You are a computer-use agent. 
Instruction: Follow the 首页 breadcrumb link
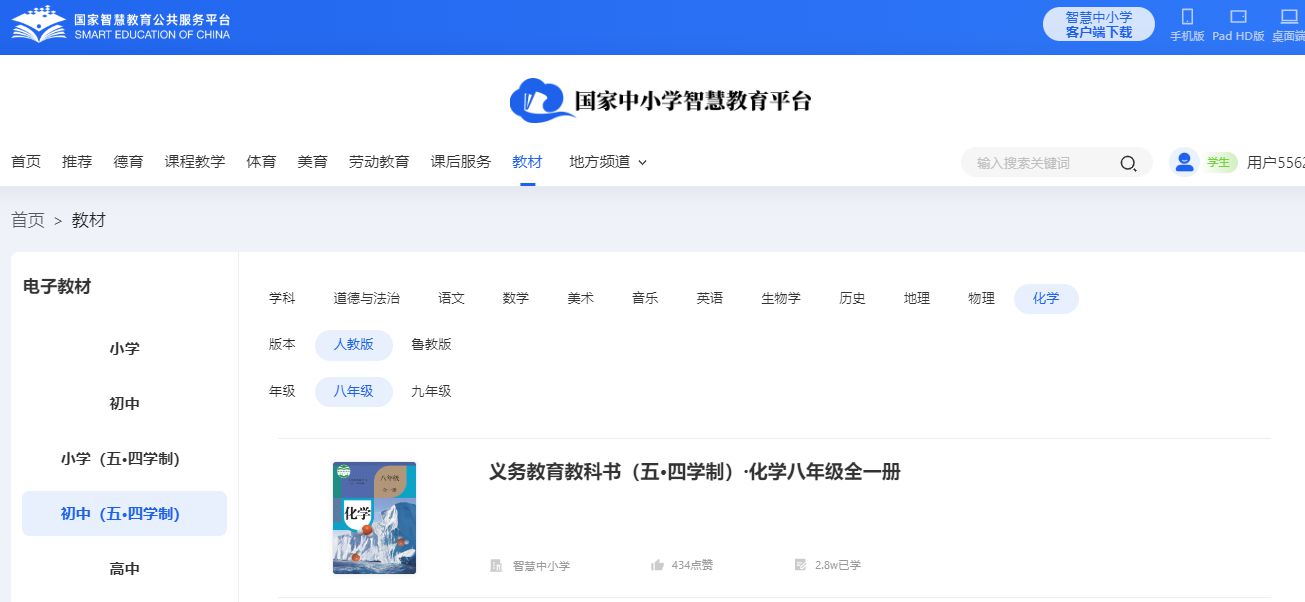(28, 220)
